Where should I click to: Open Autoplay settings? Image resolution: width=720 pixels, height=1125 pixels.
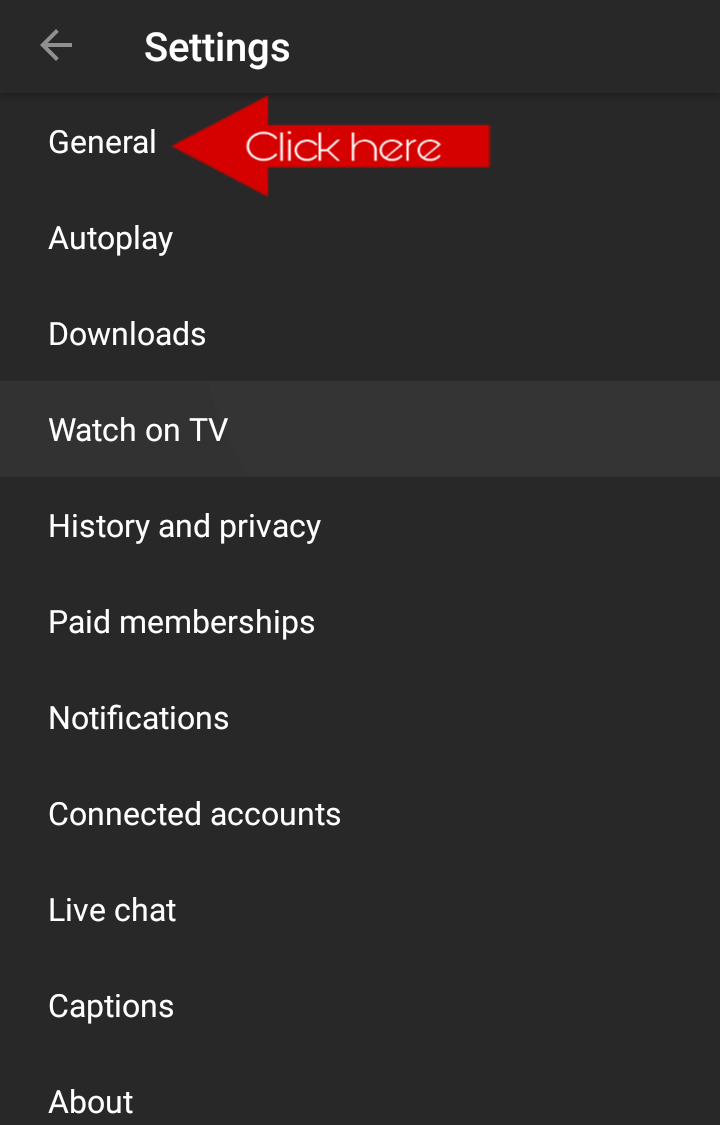click(111, 238)
